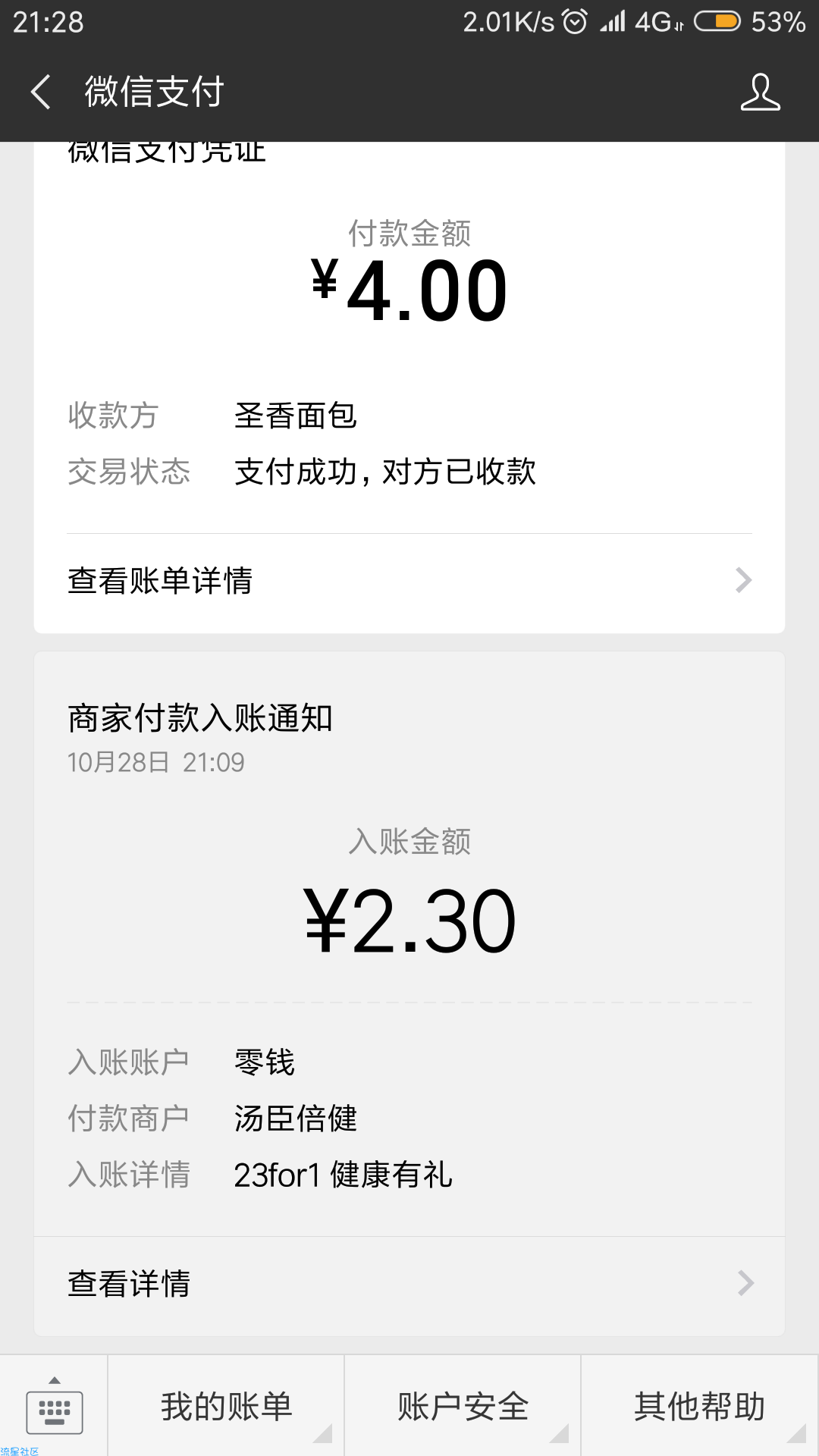Open the 我的账单 menu
The image size is (819, 1456).
click(x=226, y=1406)
